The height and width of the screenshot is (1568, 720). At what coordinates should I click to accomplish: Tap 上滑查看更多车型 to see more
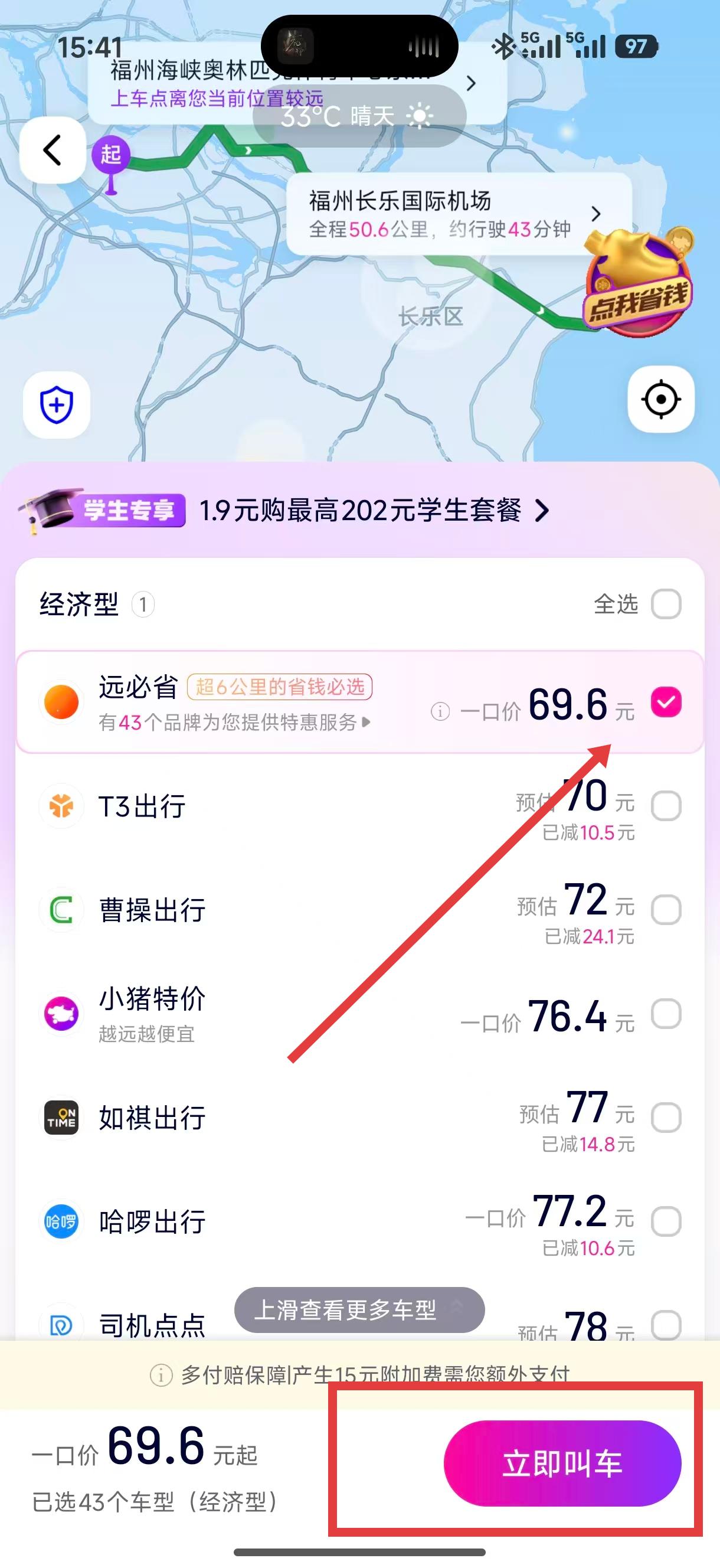pos(359,1309)
